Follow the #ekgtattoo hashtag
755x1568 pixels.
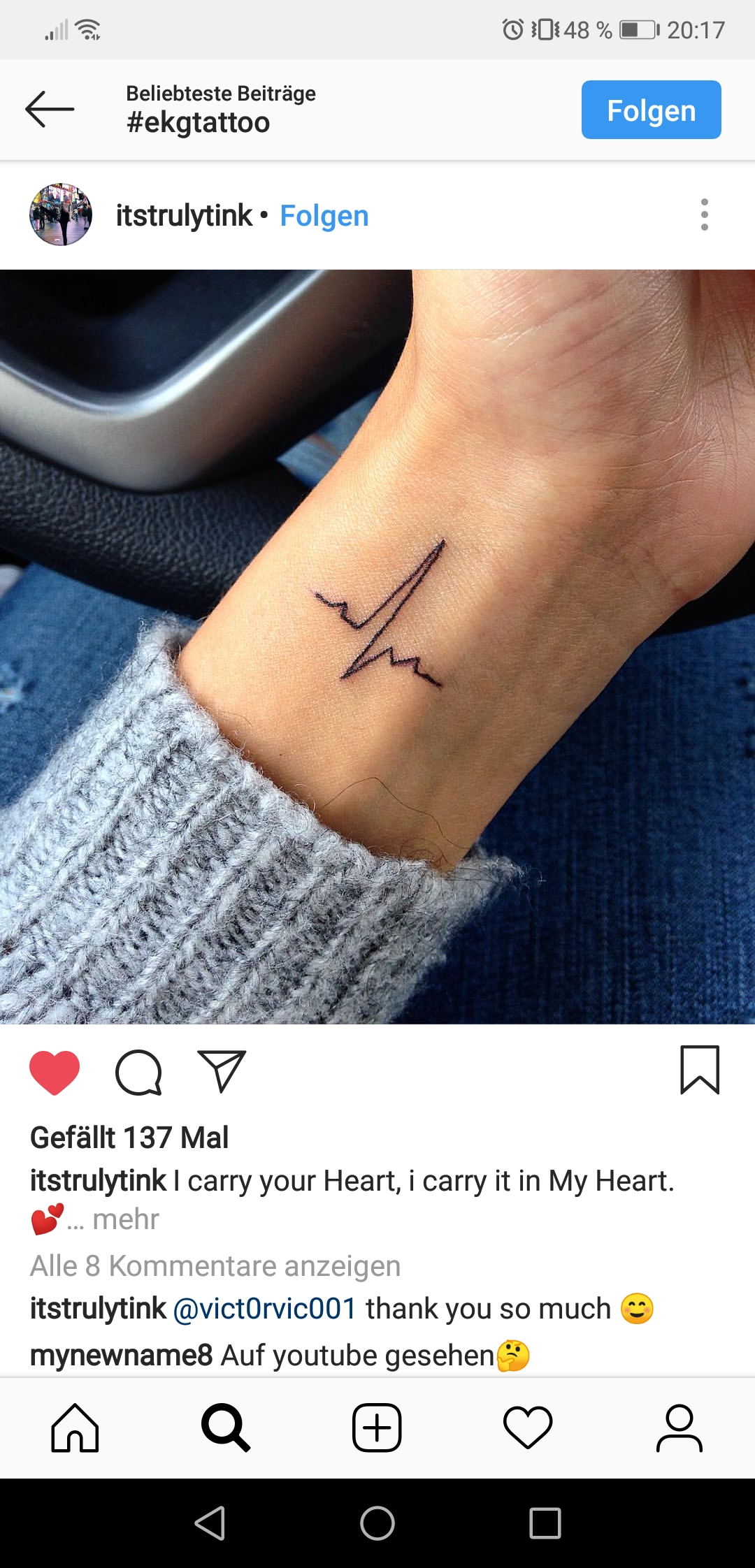(x=650, y=110)
